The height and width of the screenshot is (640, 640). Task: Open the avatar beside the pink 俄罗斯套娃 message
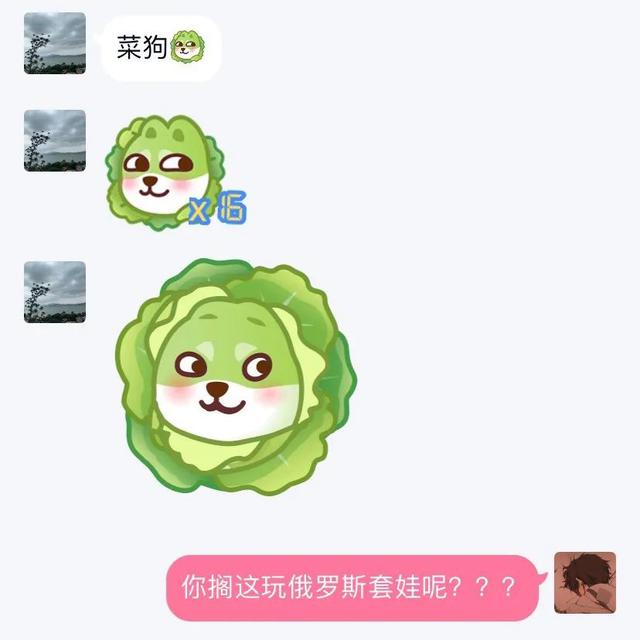click(x=585, y=583)
